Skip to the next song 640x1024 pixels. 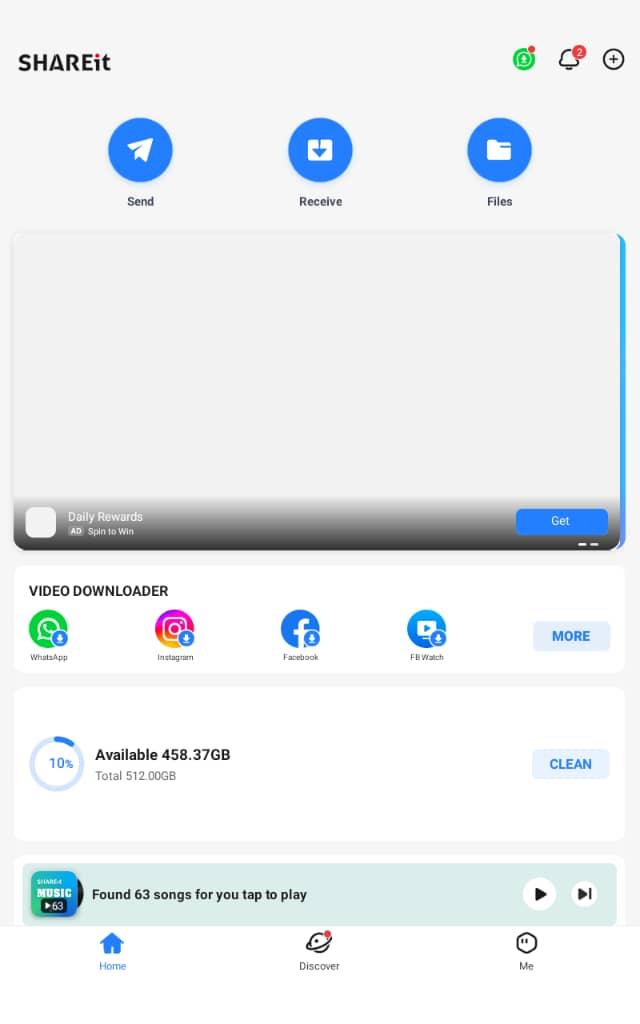click(x=585, y=894)
